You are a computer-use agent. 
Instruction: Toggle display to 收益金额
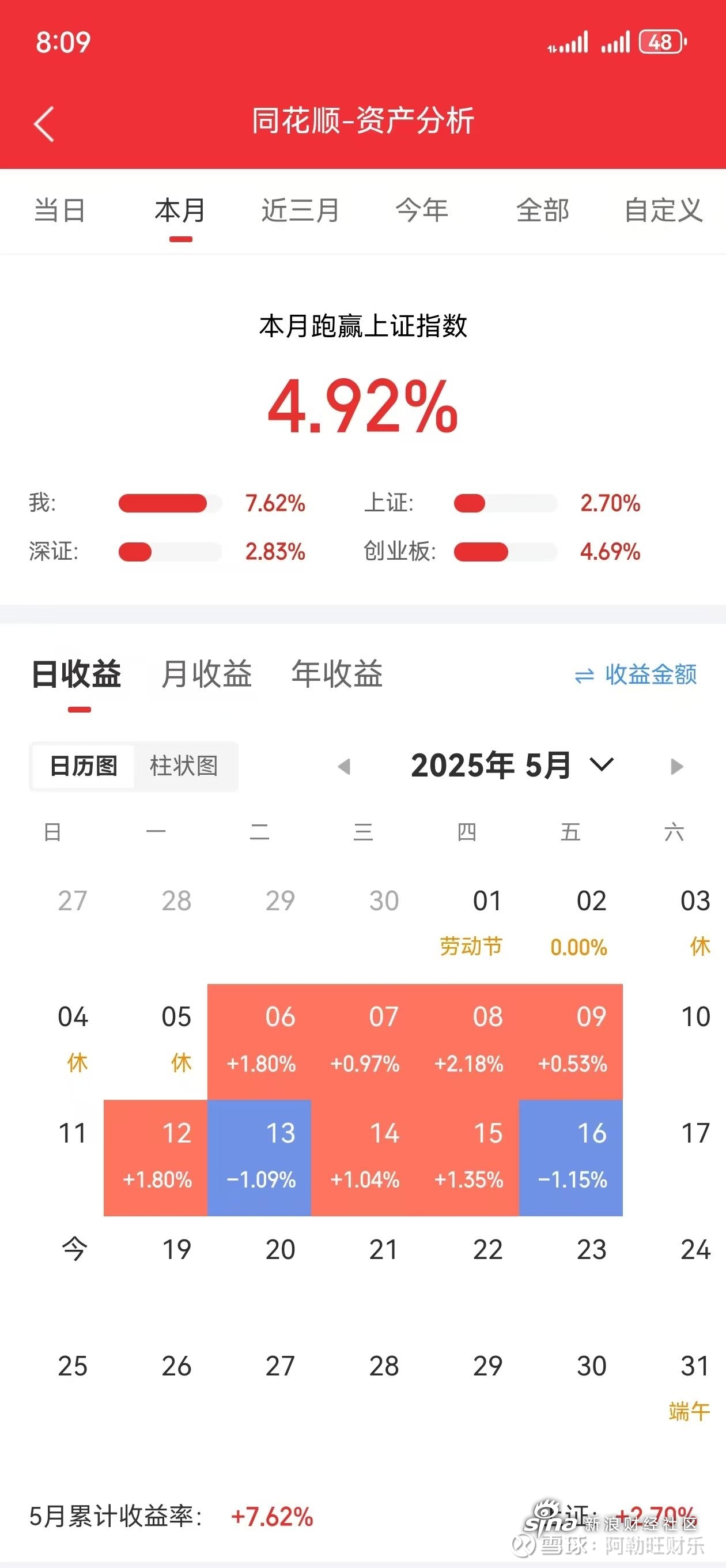coord(636,675)
